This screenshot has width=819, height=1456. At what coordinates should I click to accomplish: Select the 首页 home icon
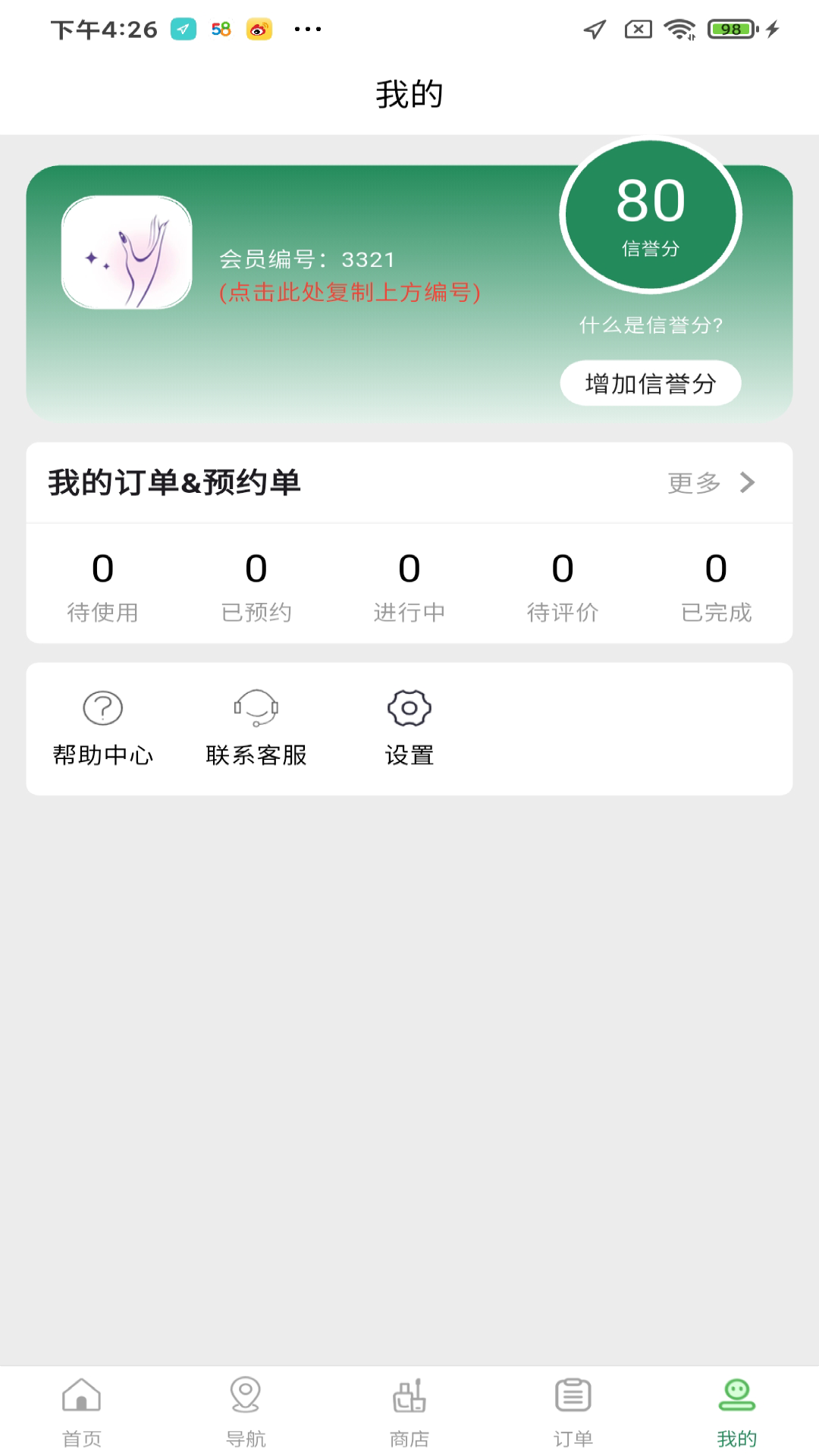click(82, 1408)
